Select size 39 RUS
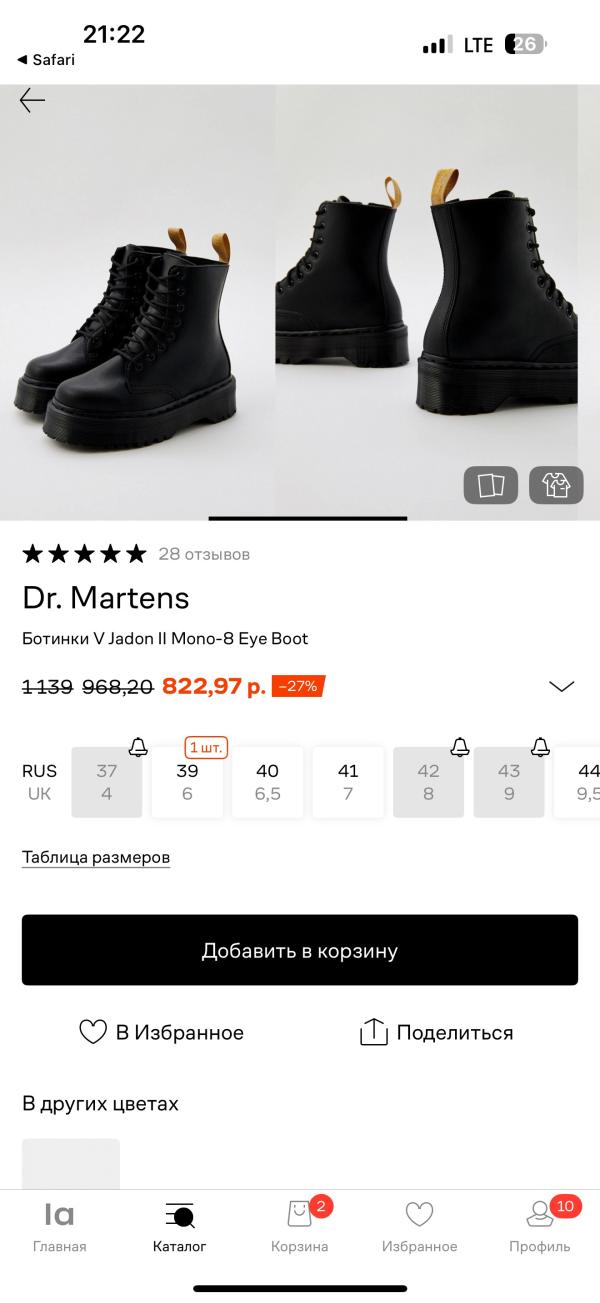This screenshot has height=1303, width=600. (x=187, y=782)
